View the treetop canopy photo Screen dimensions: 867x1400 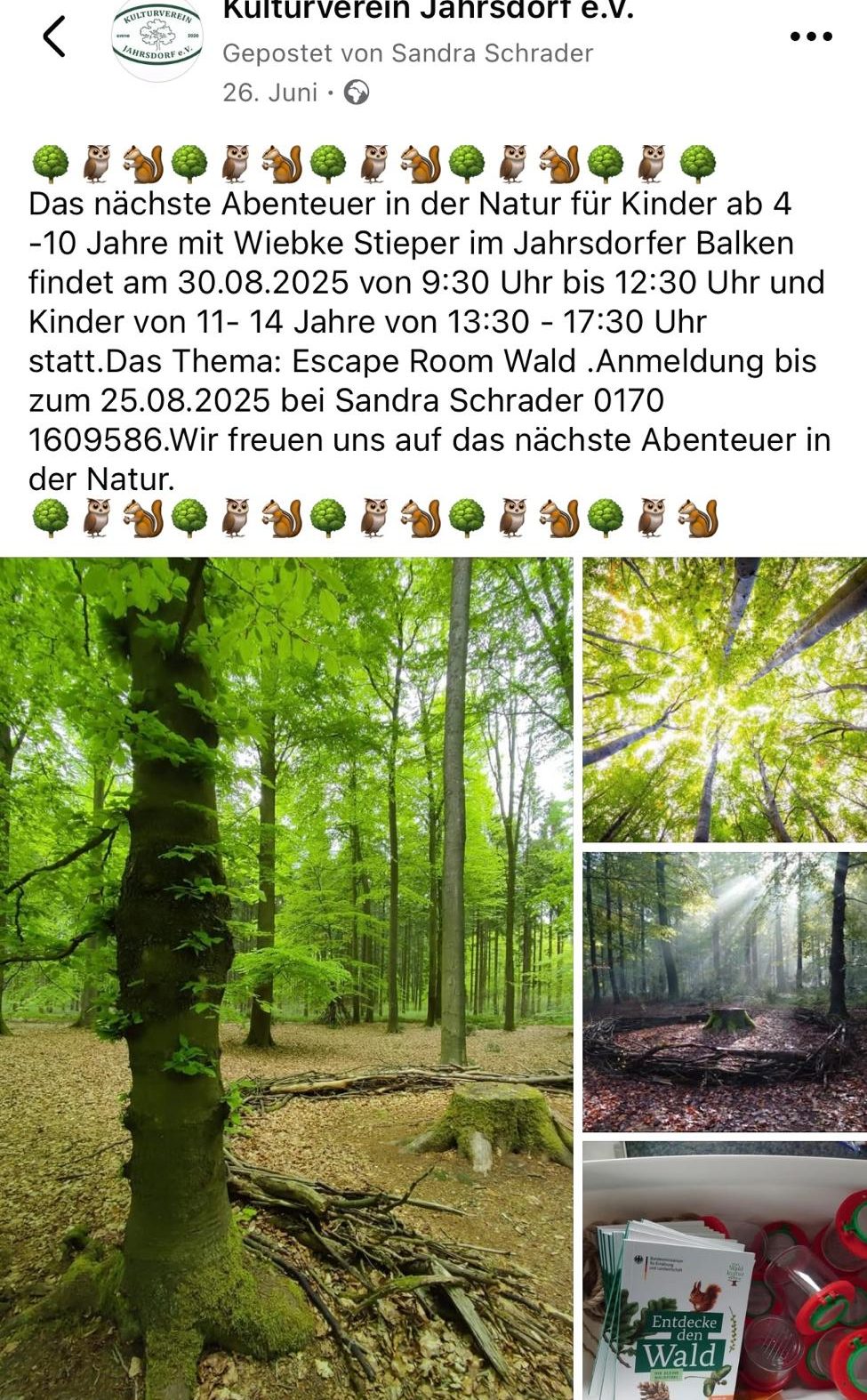pos(725,699)
